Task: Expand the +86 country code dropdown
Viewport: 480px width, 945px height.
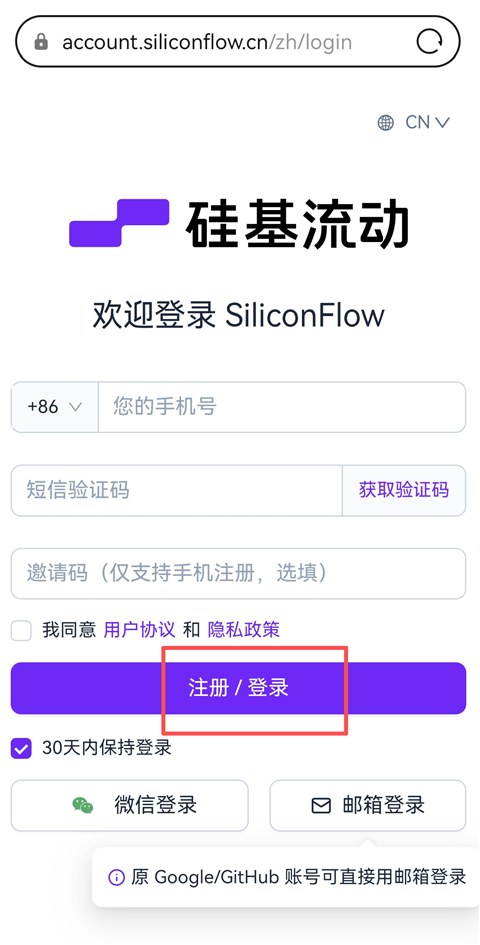Action: pyautogui.click(x=55, y=407)
